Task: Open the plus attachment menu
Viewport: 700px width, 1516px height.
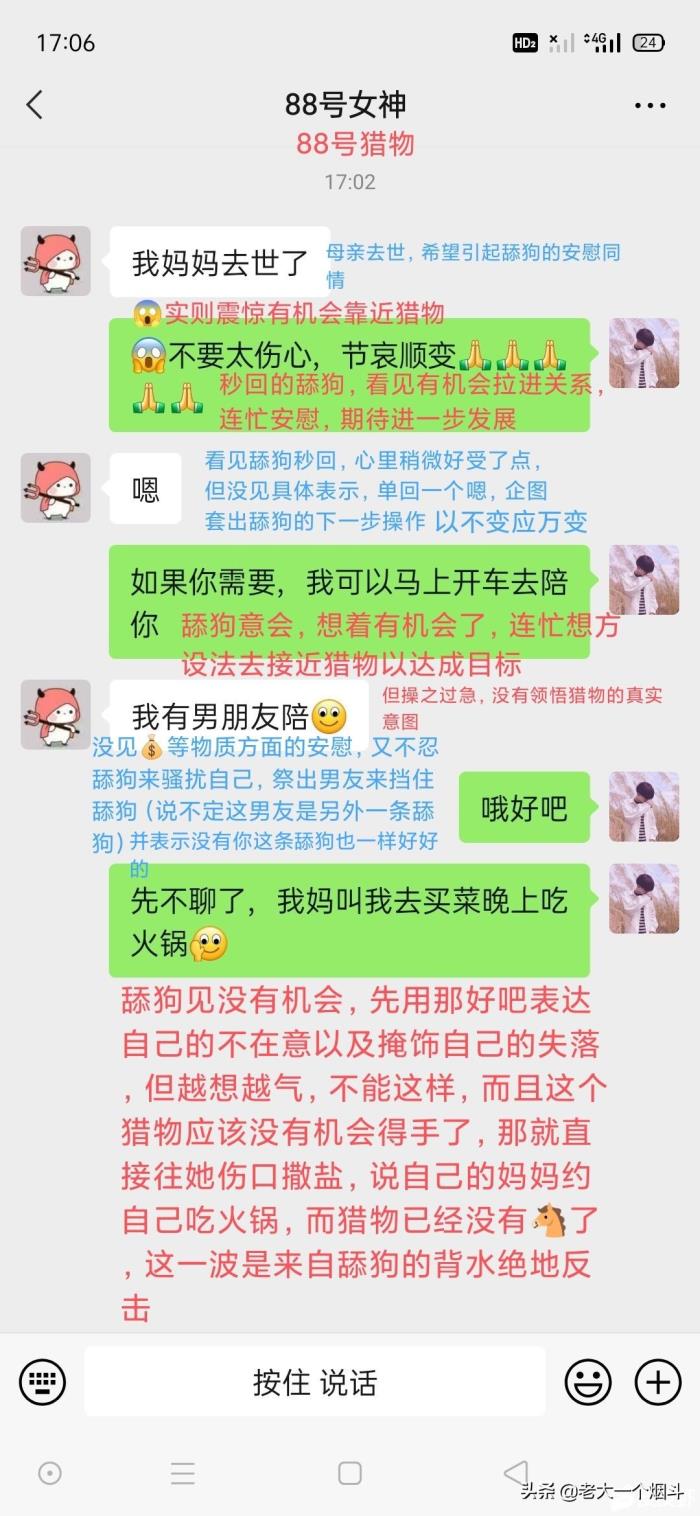Action: pyautogui.click(x=657, y=1382)
